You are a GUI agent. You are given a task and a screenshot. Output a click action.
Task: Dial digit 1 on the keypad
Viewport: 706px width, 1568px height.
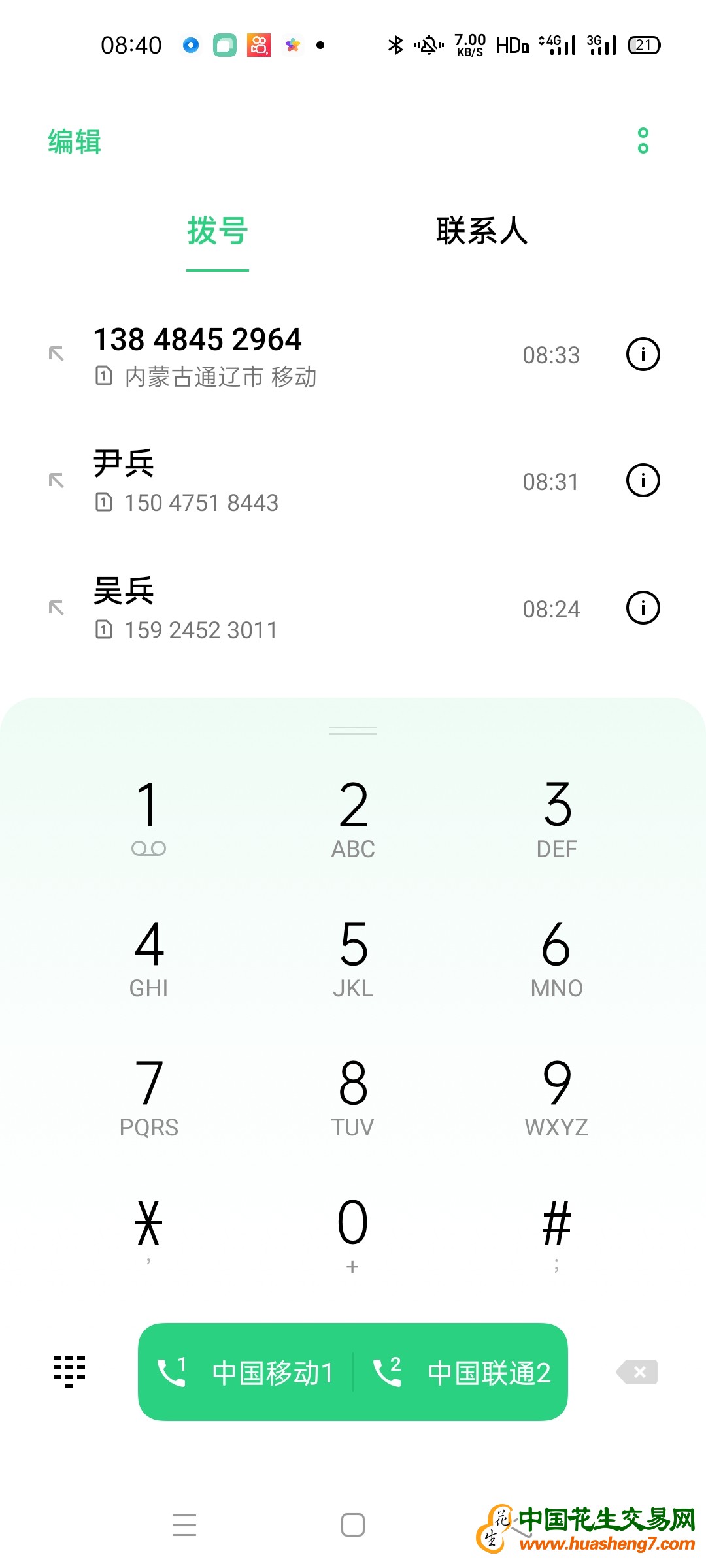coord(149,817)
